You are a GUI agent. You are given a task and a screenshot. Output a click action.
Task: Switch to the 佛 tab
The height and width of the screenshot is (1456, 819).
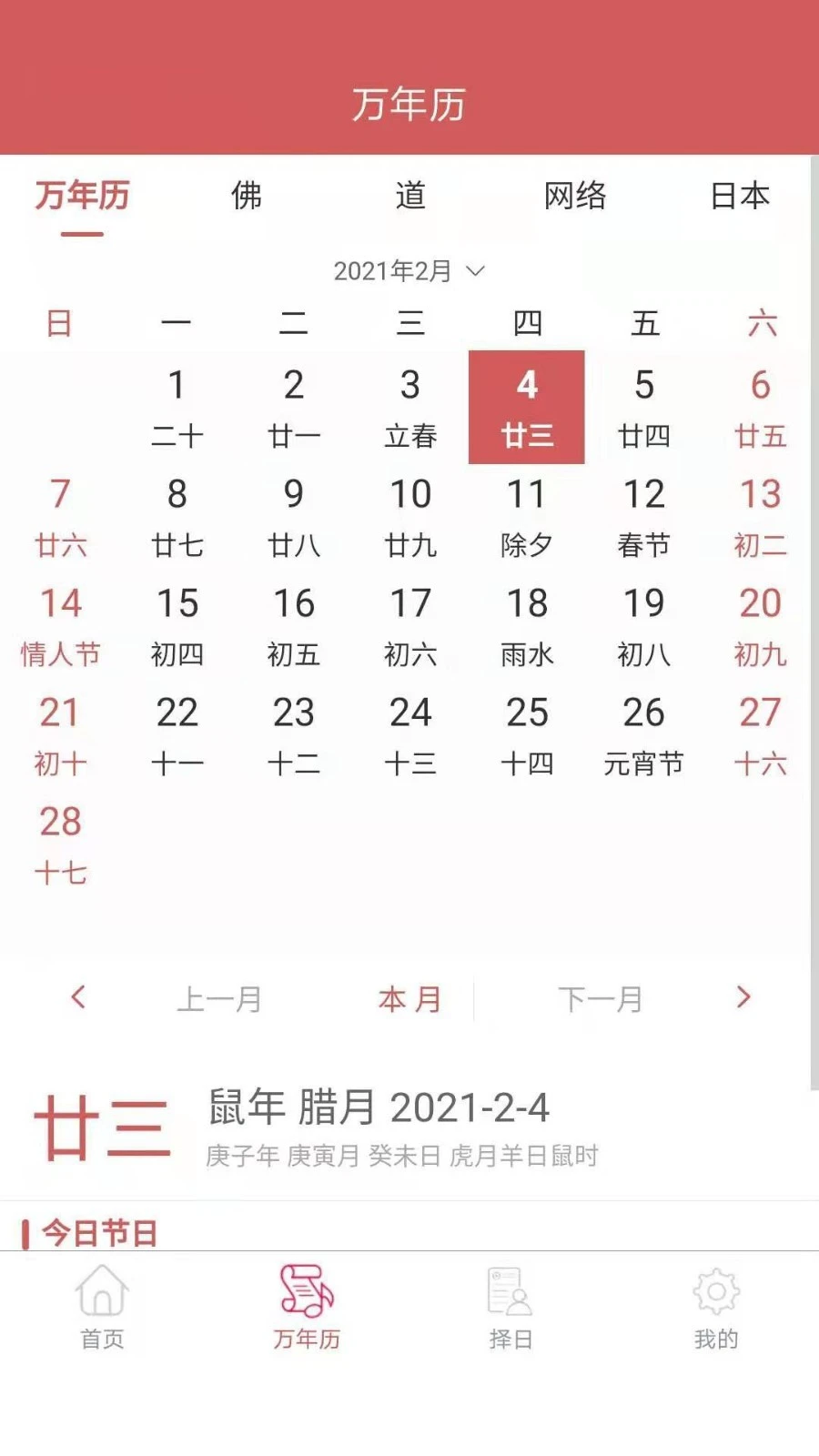pyautogui.click(x=246, y=196)
